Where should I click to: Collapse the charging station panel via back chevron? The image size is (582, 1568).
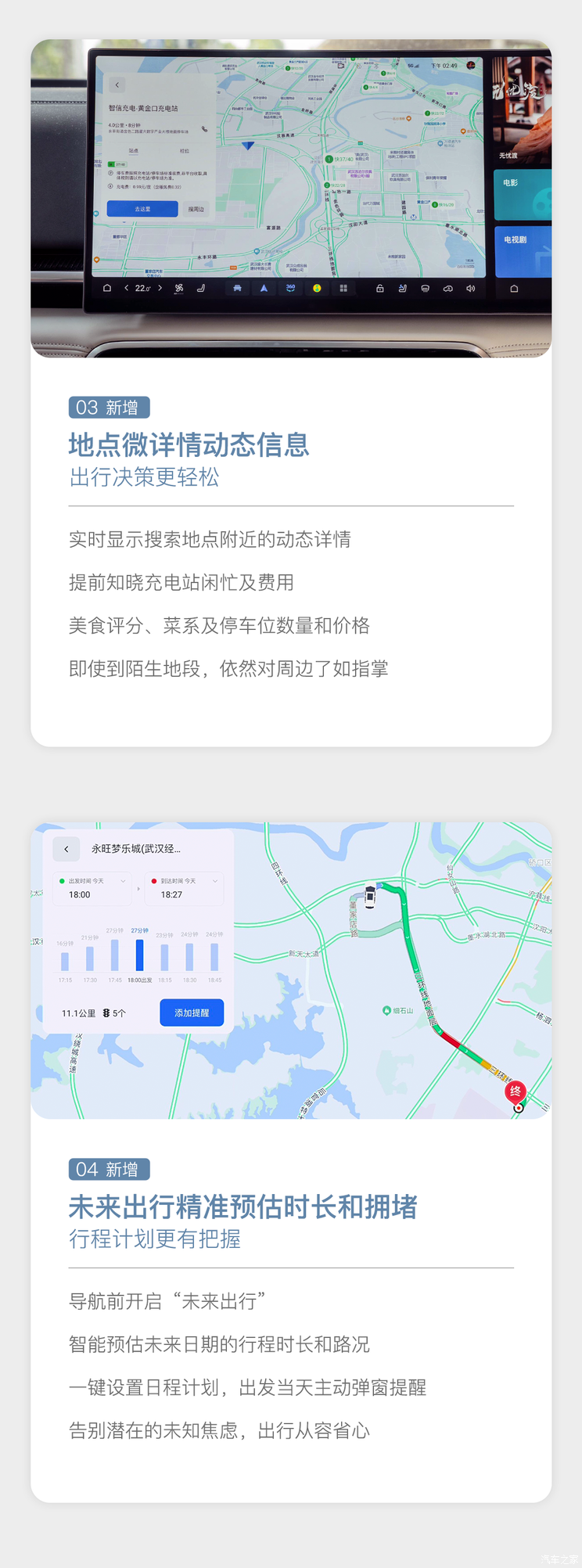click(x=117, y=85)
